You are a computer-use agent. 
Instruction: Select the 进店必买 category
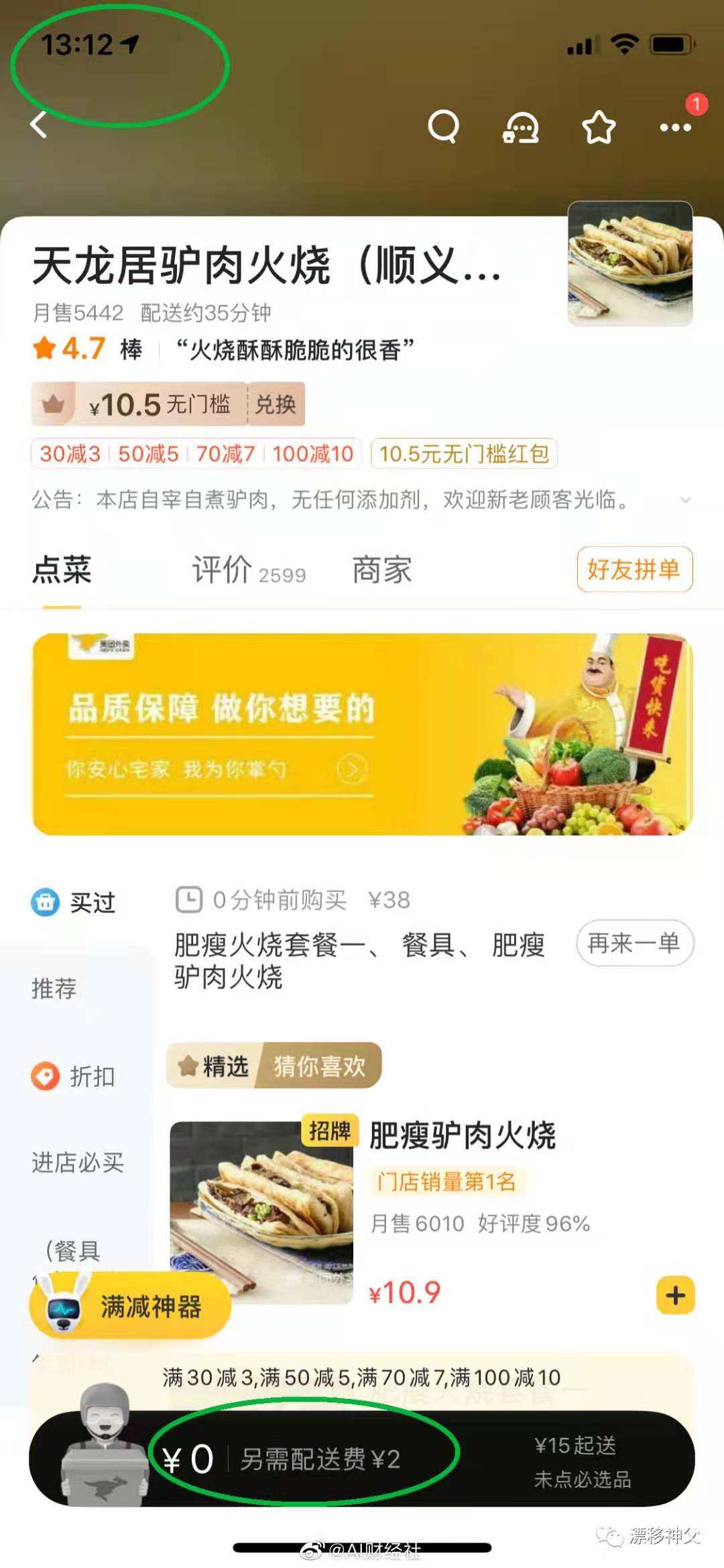[x=78, y=1163]
